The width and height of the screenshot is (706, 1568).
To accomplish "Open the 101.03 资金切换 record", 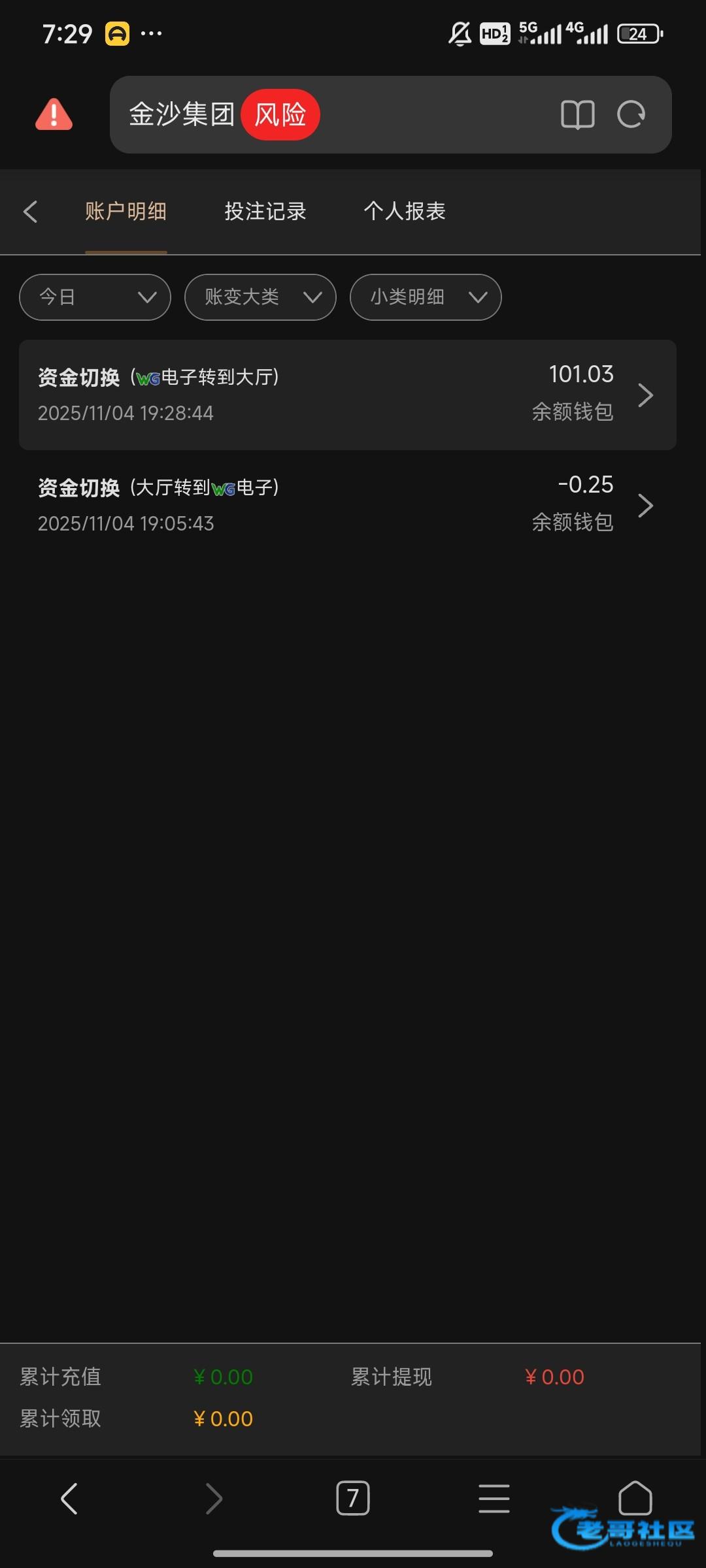I will (347, 395).
